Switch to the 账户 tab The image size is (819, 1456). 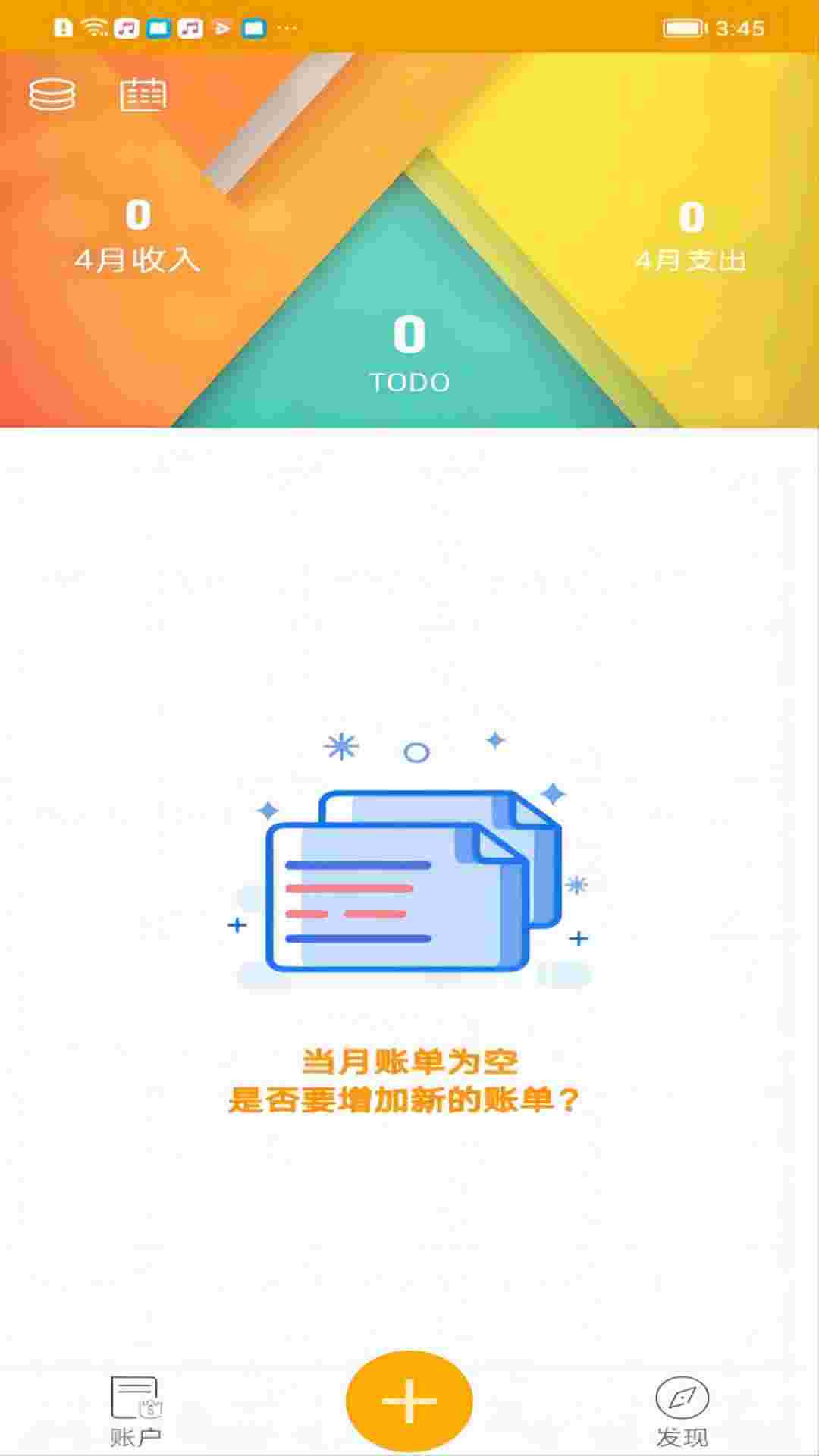tap(135, 1410)
